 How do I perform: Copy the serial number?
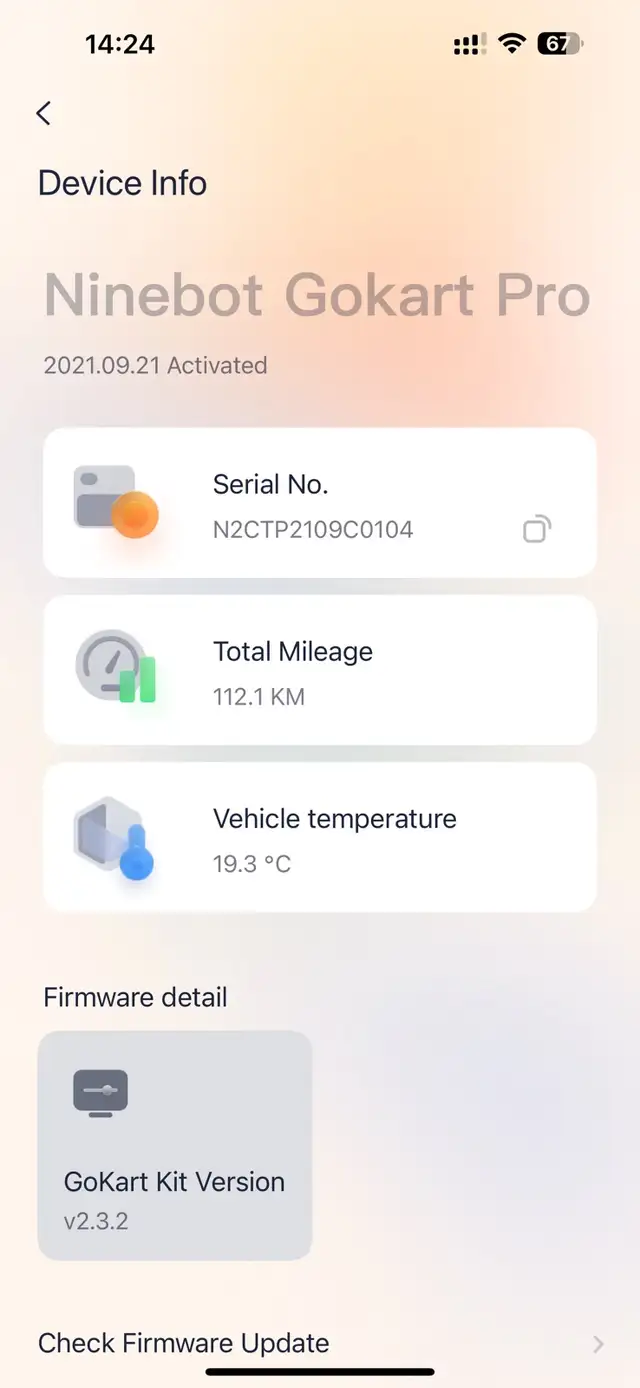(537, 529)
